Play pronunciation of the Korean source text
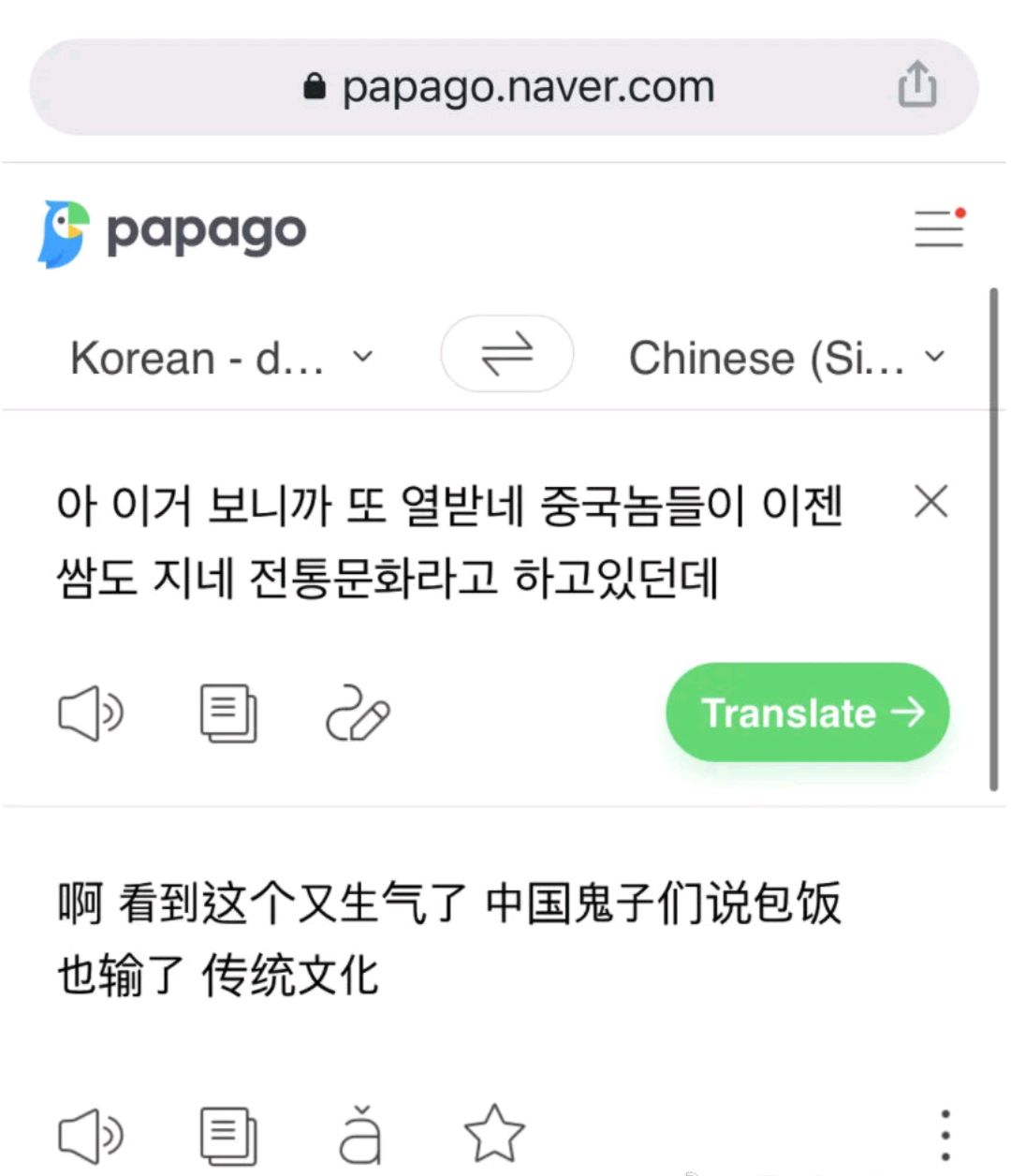The image size is (1011, 1176). tap(92, 712)
